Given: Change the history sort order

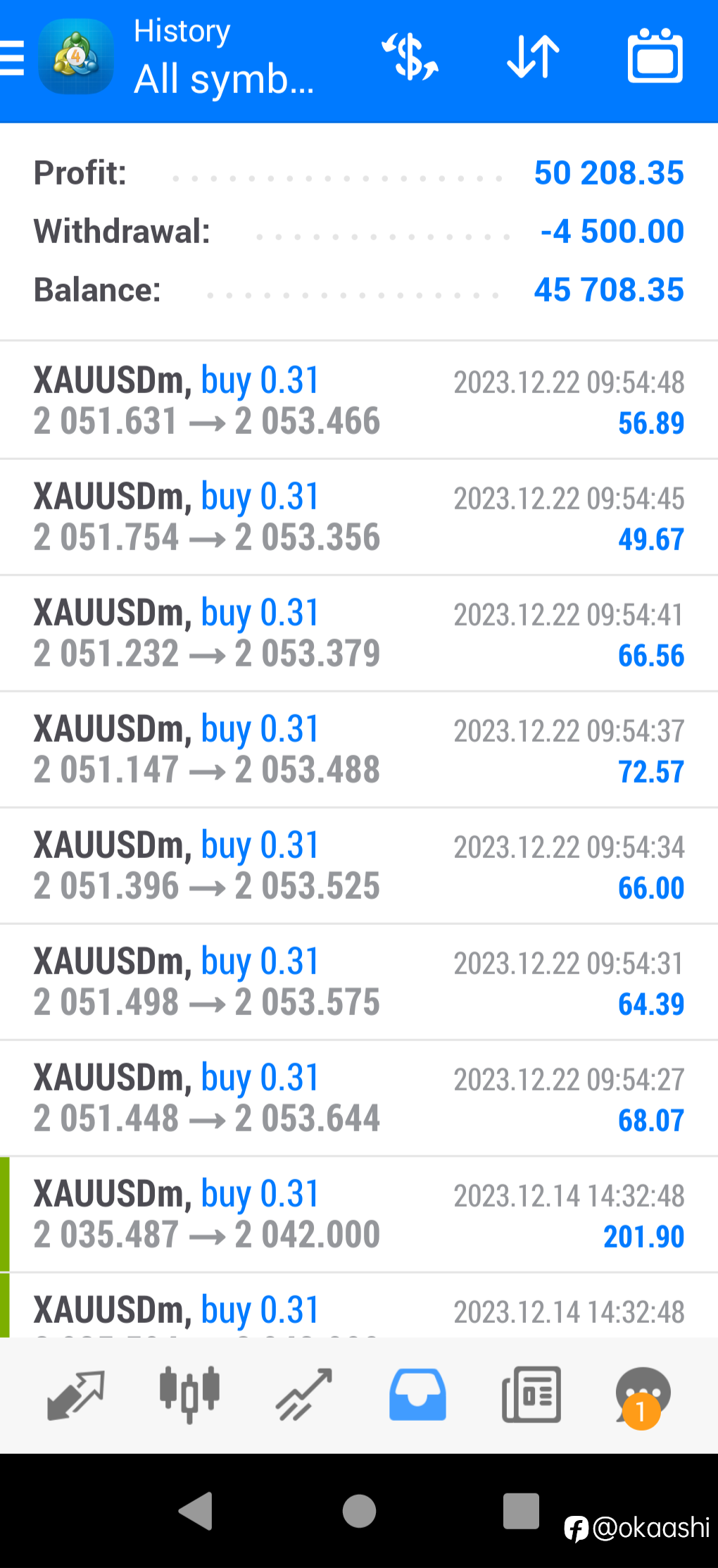Looking at the screenshot, I should pyautogui.click(x=533, y=56).
